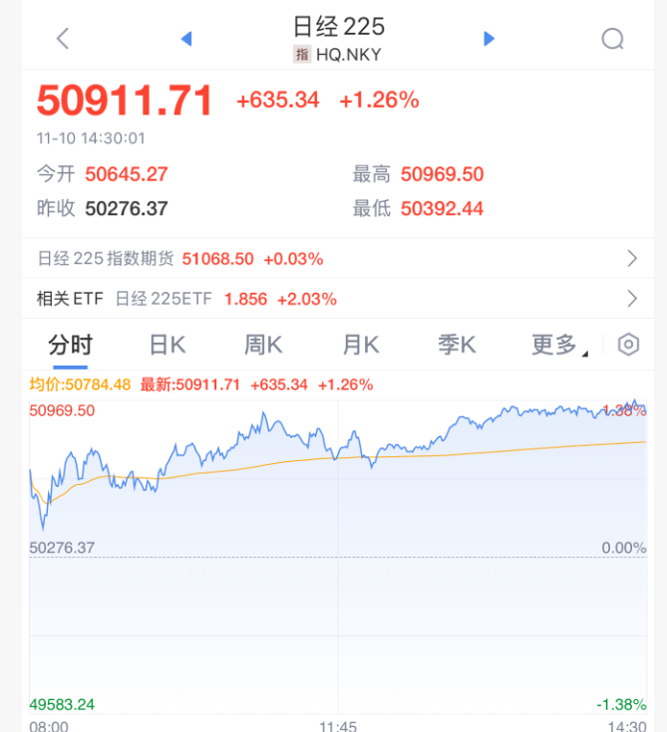
Task: Switch to the next index with right triangle
Action: point(489,39)
